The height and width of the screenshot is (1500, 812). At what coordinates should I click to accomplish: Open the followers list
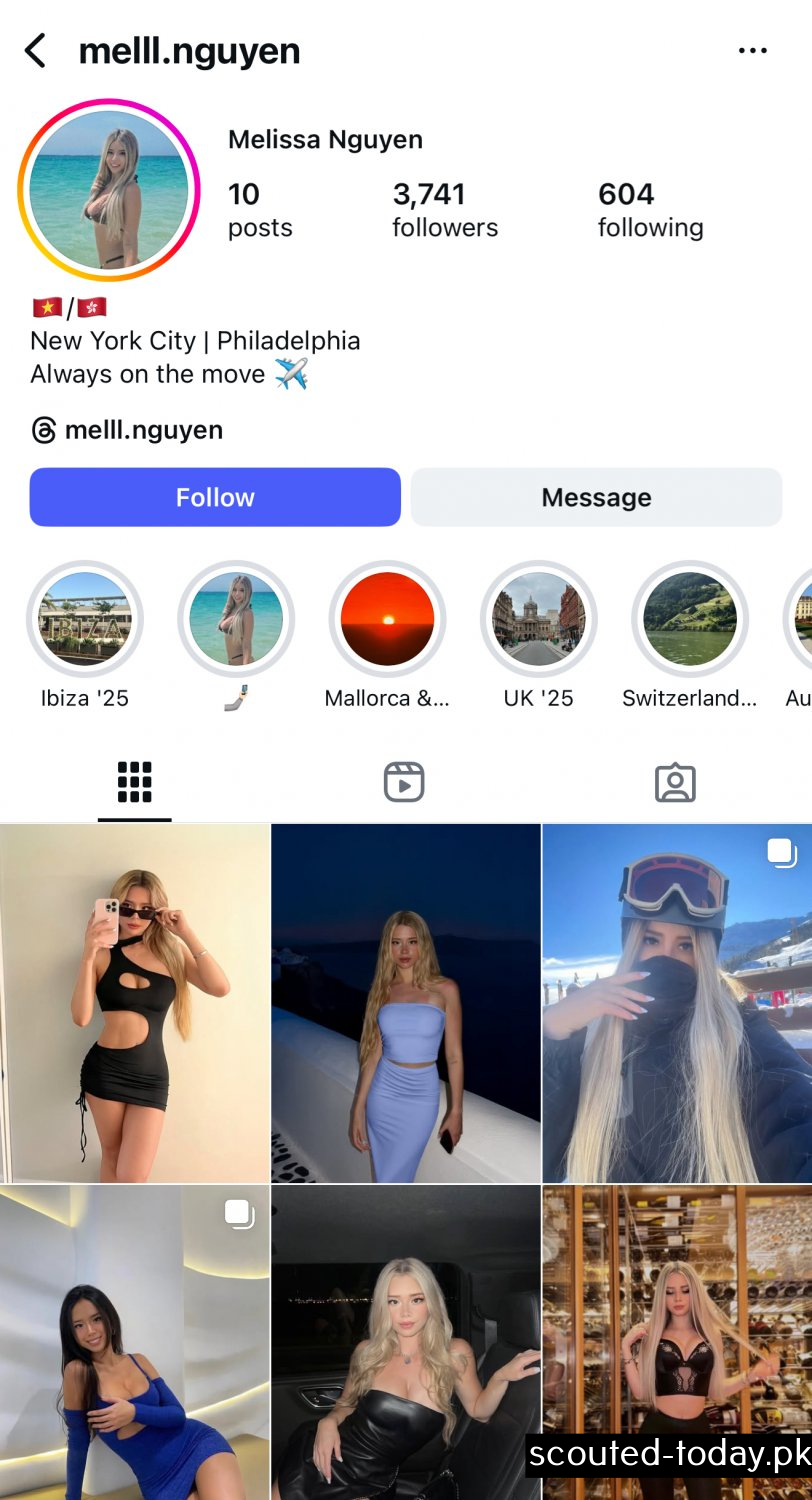[x=445, y=209]
